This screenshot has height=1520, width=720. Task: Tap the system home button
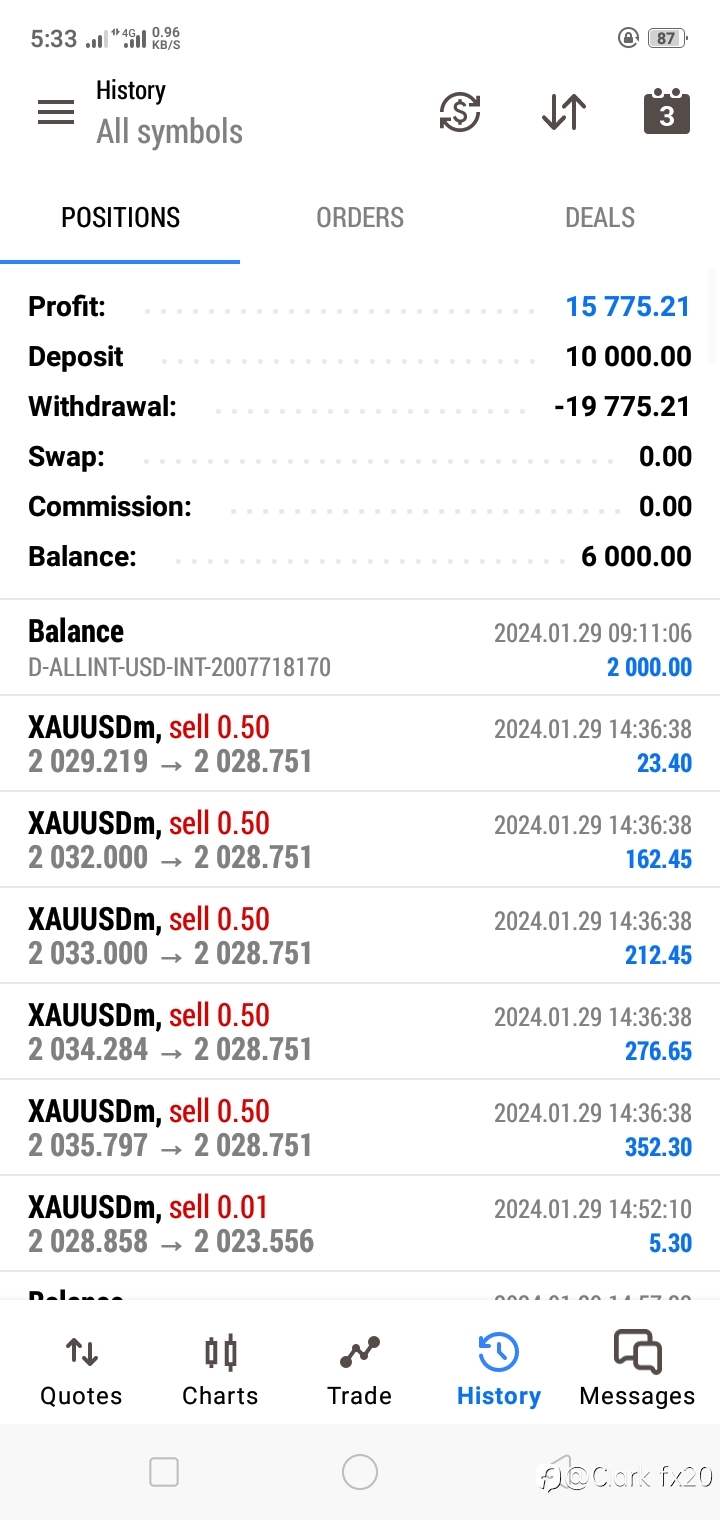click(360, 1472)
